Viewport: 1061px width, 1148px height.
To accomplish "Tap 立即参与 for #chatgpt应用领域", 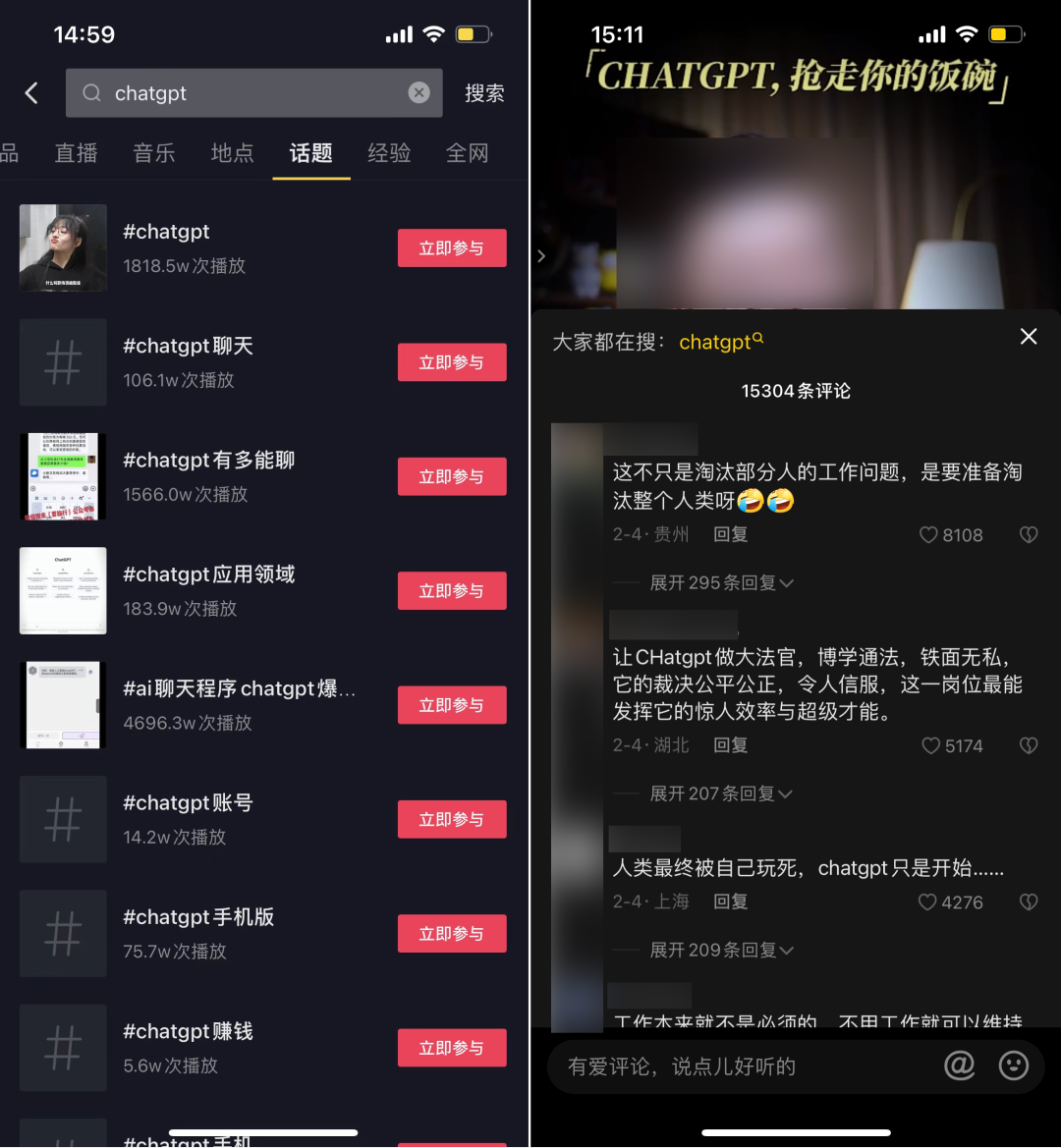I will [x=452, y=591].
